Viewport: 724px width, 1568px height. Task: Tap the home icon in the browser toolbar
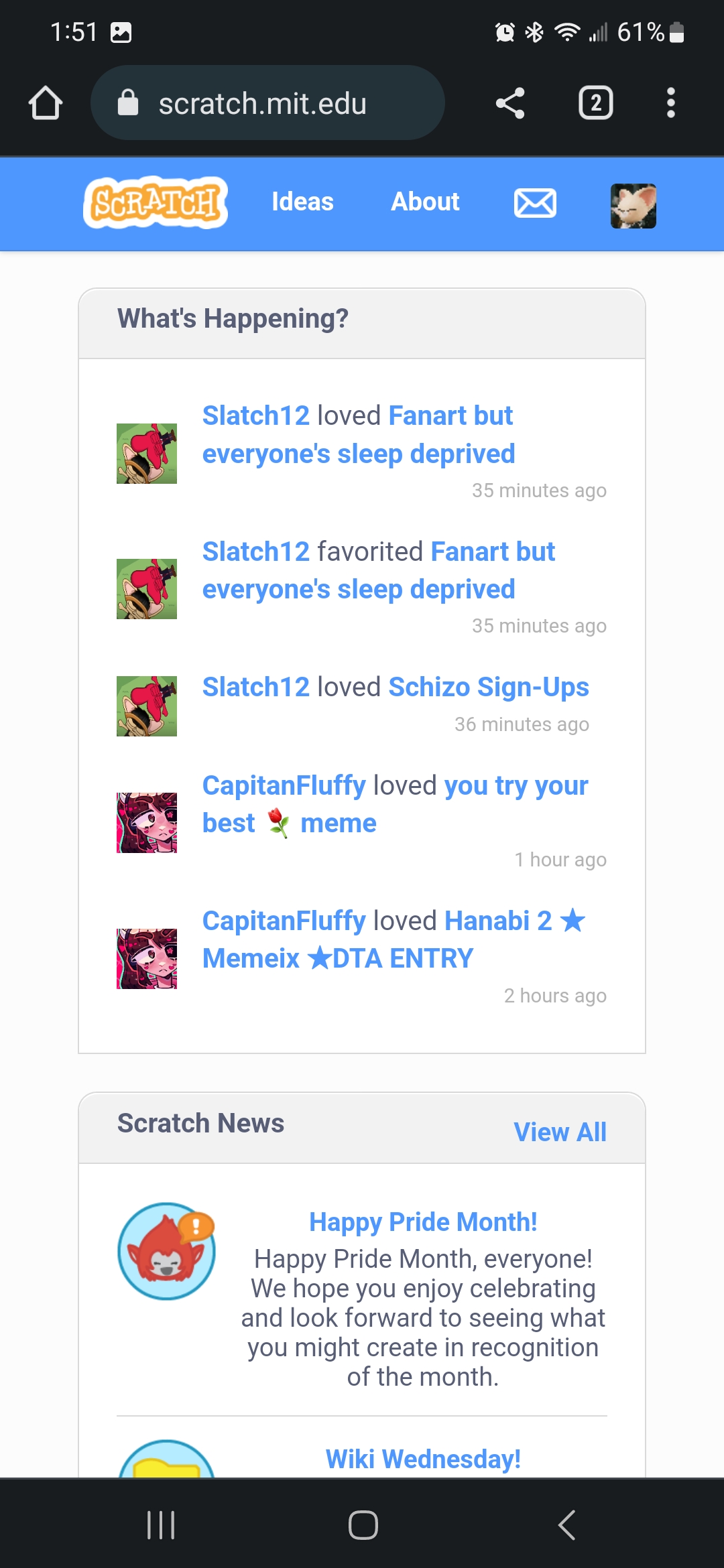pos(45,102)
